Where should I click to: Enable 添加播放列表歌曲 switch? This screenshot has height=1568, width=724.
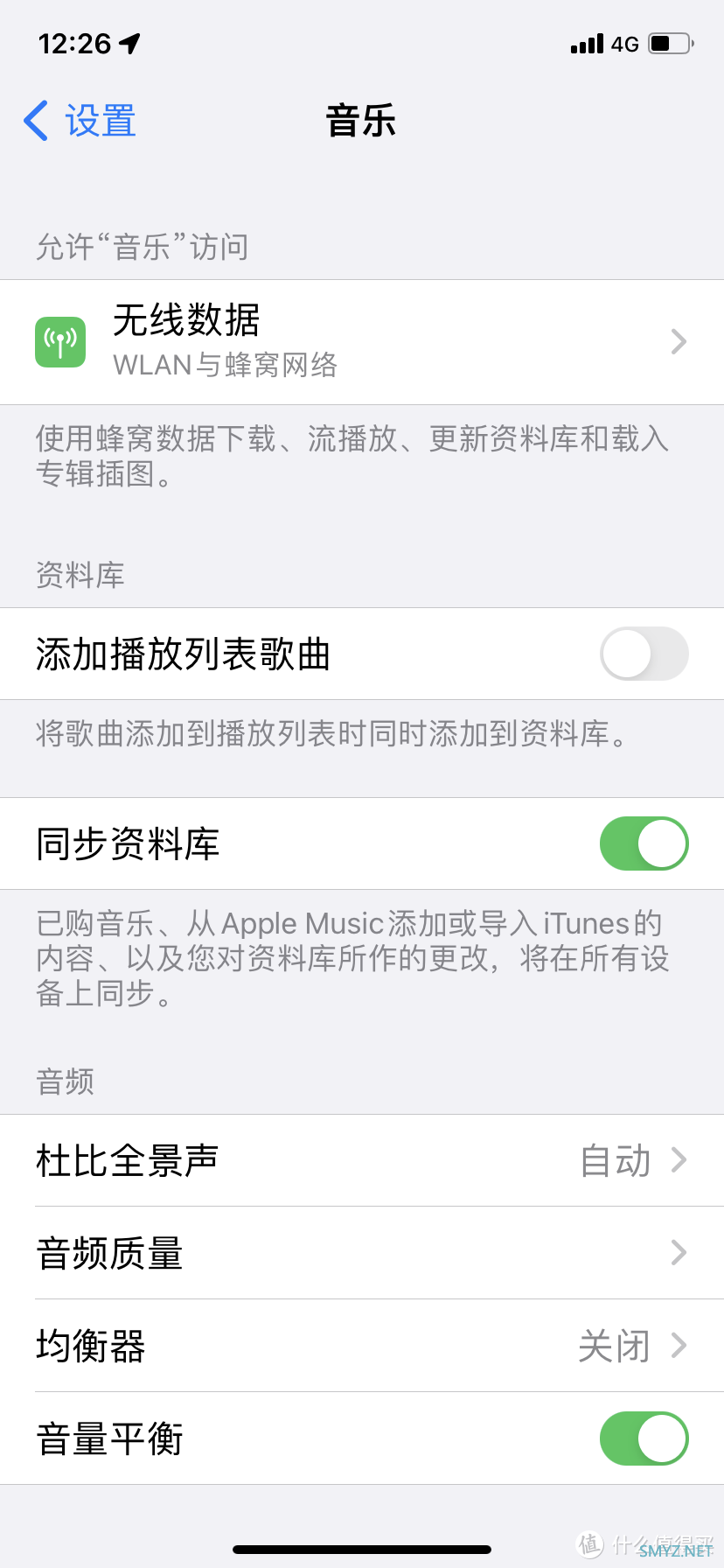click(x=644, y=654)
